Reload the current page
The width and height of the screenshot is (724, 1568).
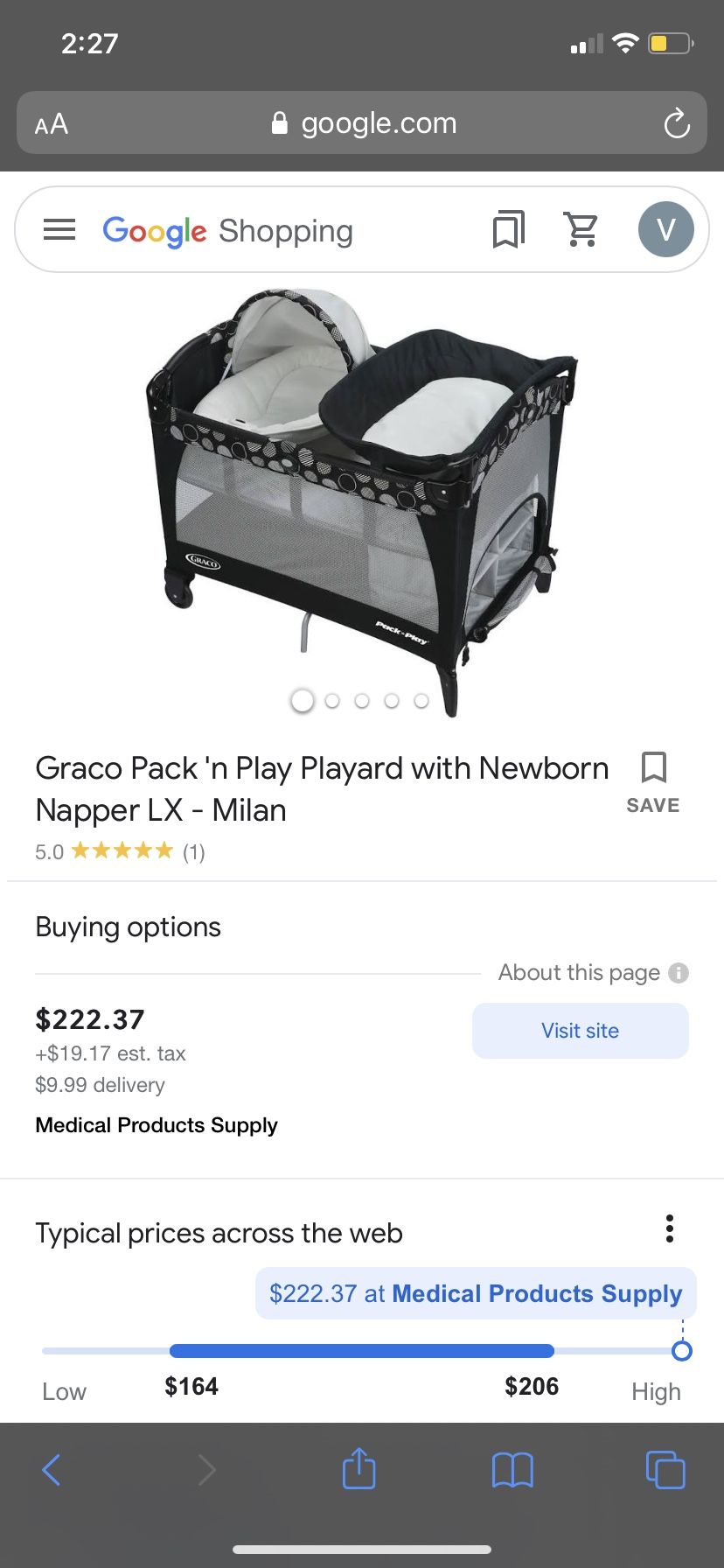[x=677, y=123]
